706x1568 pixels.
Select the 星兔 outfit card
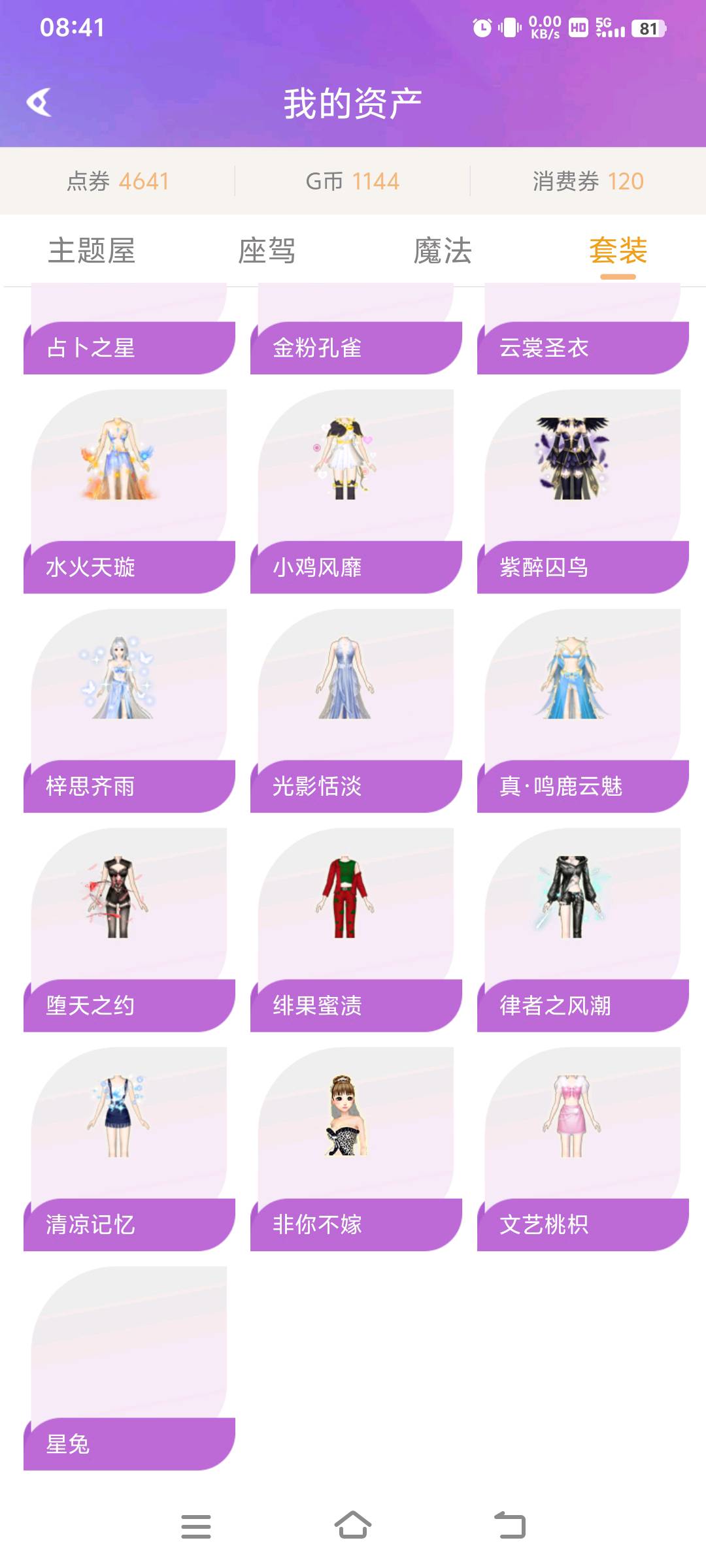(129, 1367)
